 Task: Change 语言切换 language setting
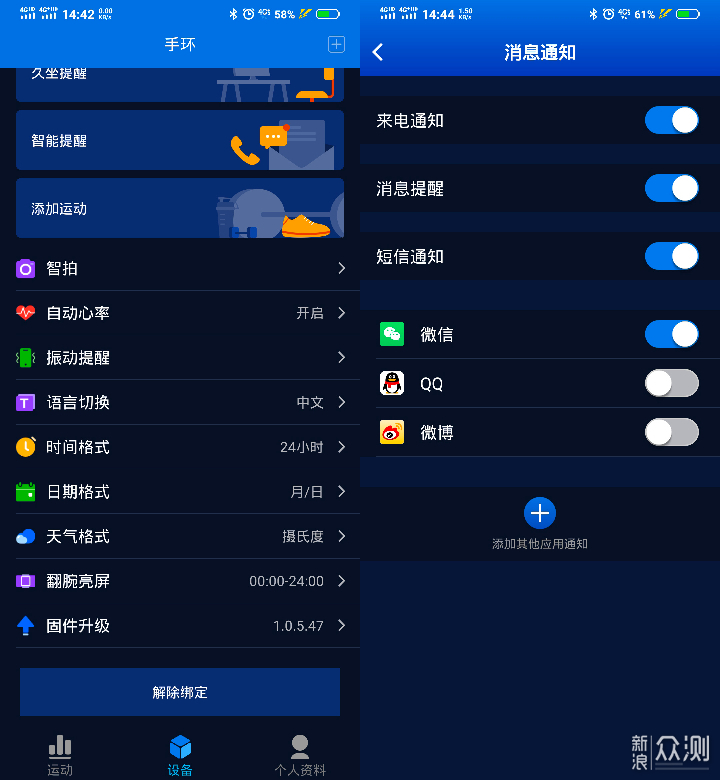[180, 402]
